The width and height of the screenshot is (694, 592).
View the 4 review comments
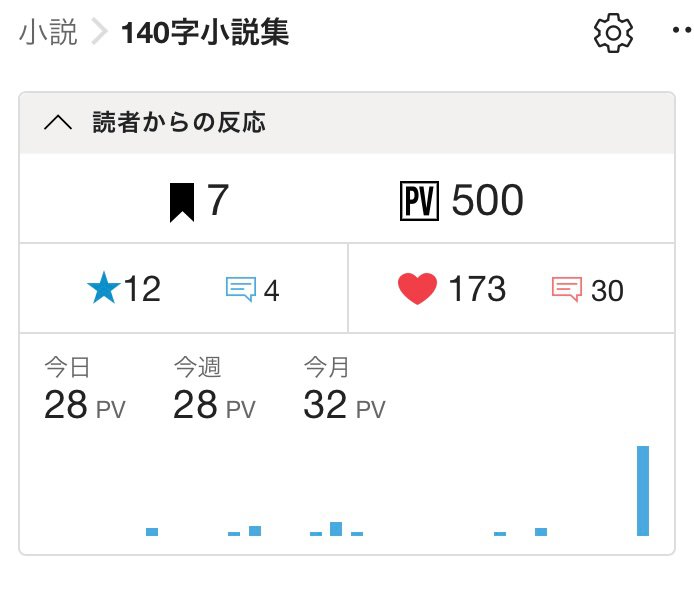pos(253,290)
